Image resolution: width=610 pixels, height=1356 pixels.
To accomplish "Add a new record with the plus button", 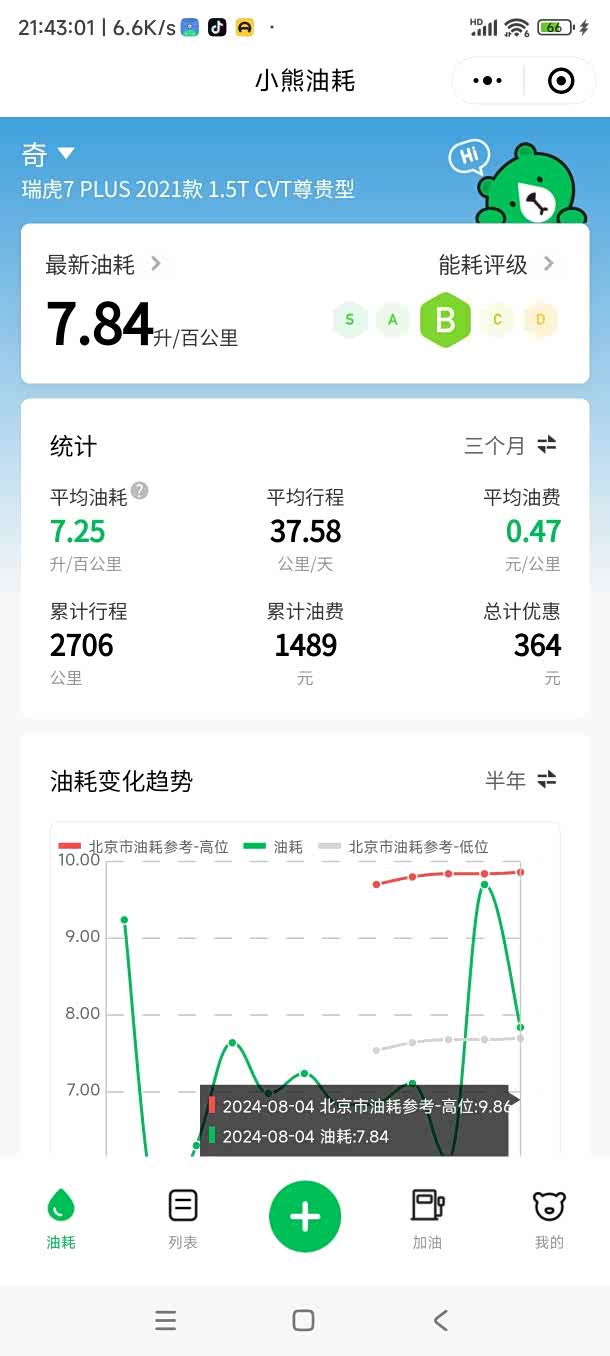I will coord(305,1216).
